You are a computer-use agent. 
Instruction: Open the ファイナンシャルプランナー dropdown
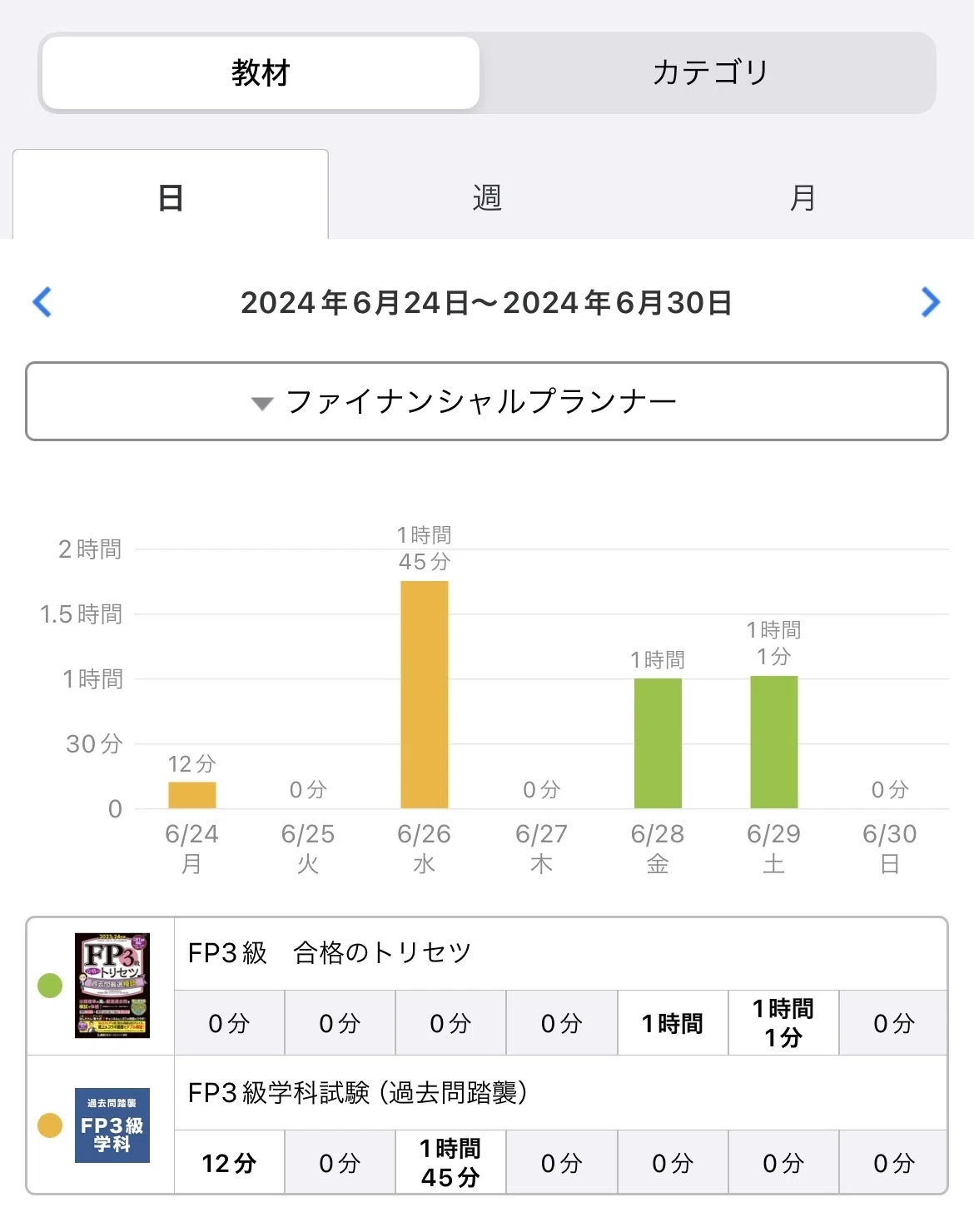click(x=487, y=401)
